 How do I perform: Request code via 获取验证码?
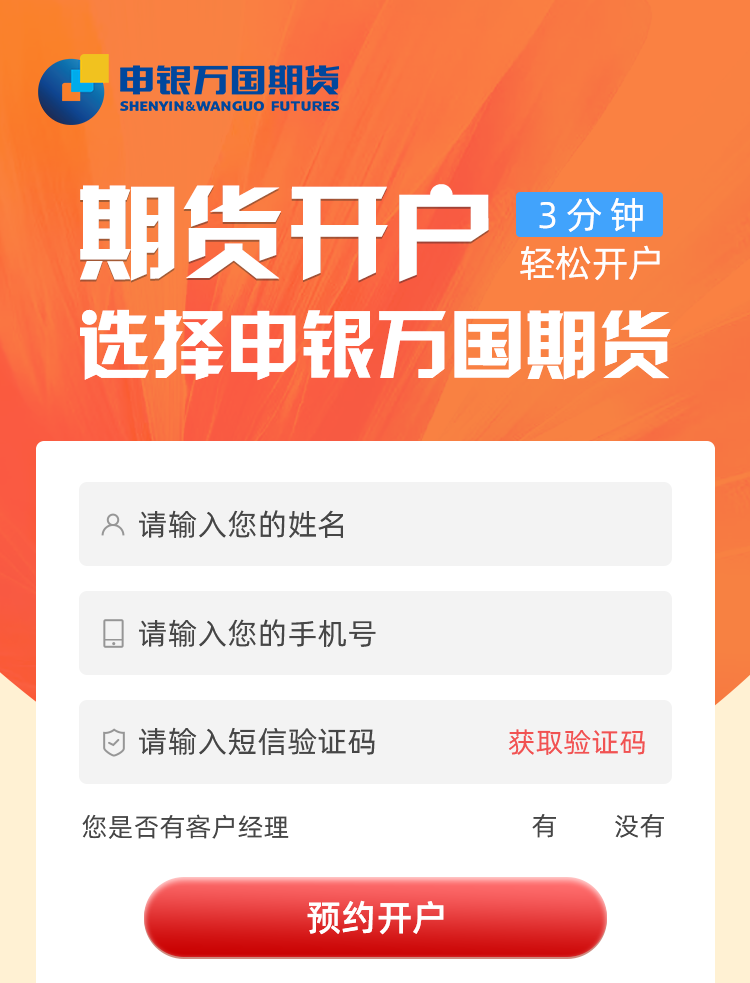(x=577, y=742)
